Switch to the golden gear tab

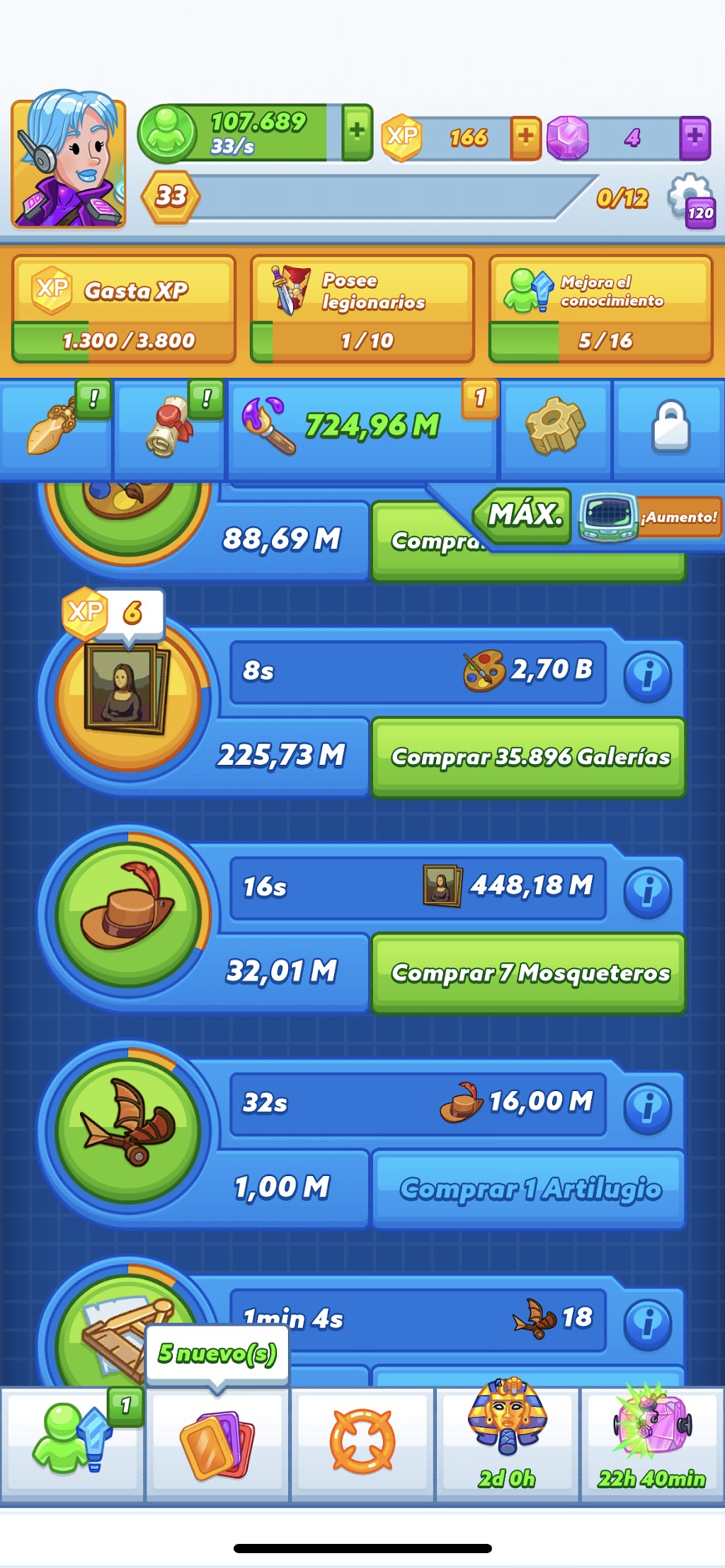[x=555, y=427]
